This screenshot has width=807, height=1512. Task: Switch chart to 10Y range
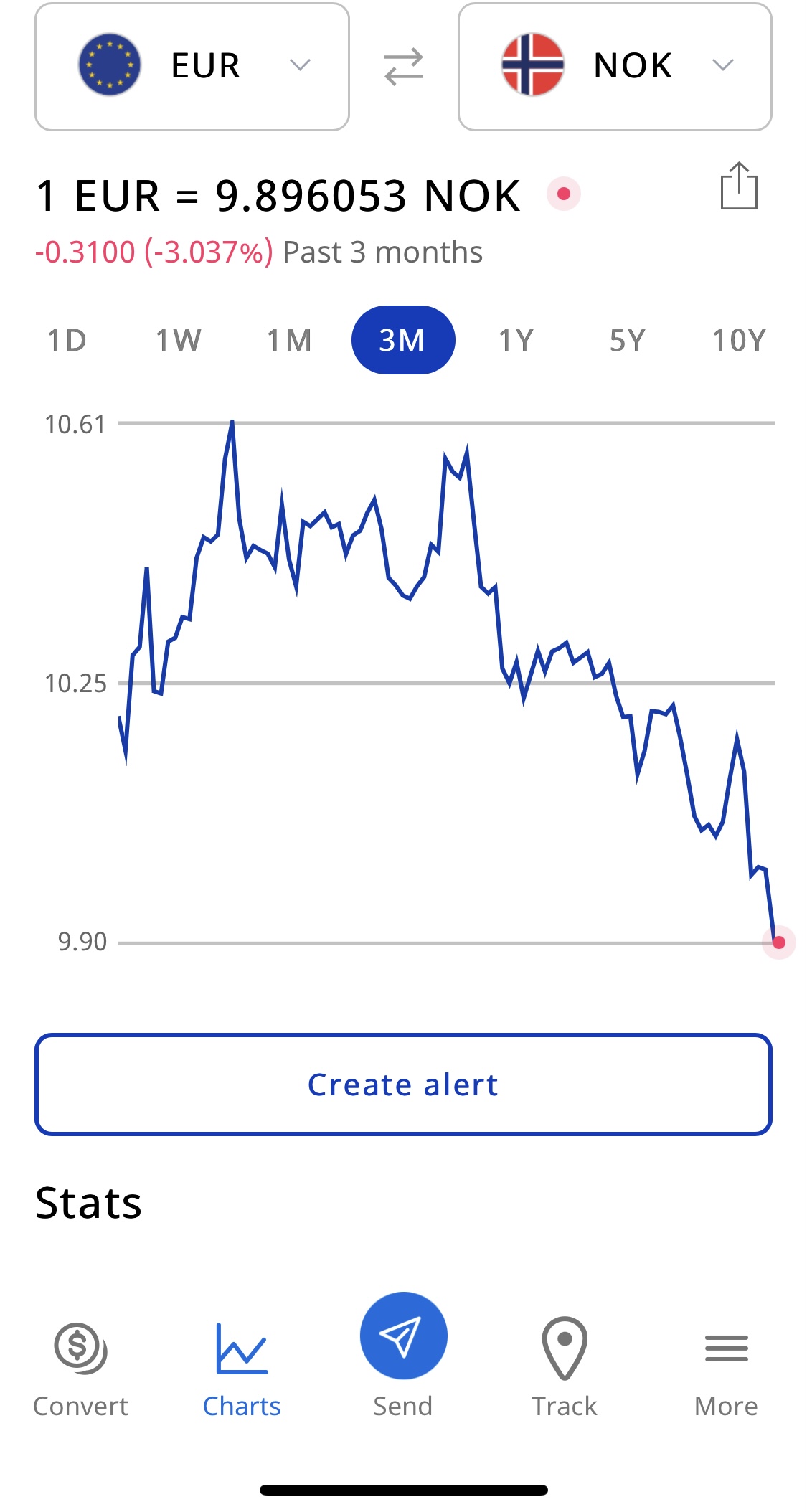739,340
